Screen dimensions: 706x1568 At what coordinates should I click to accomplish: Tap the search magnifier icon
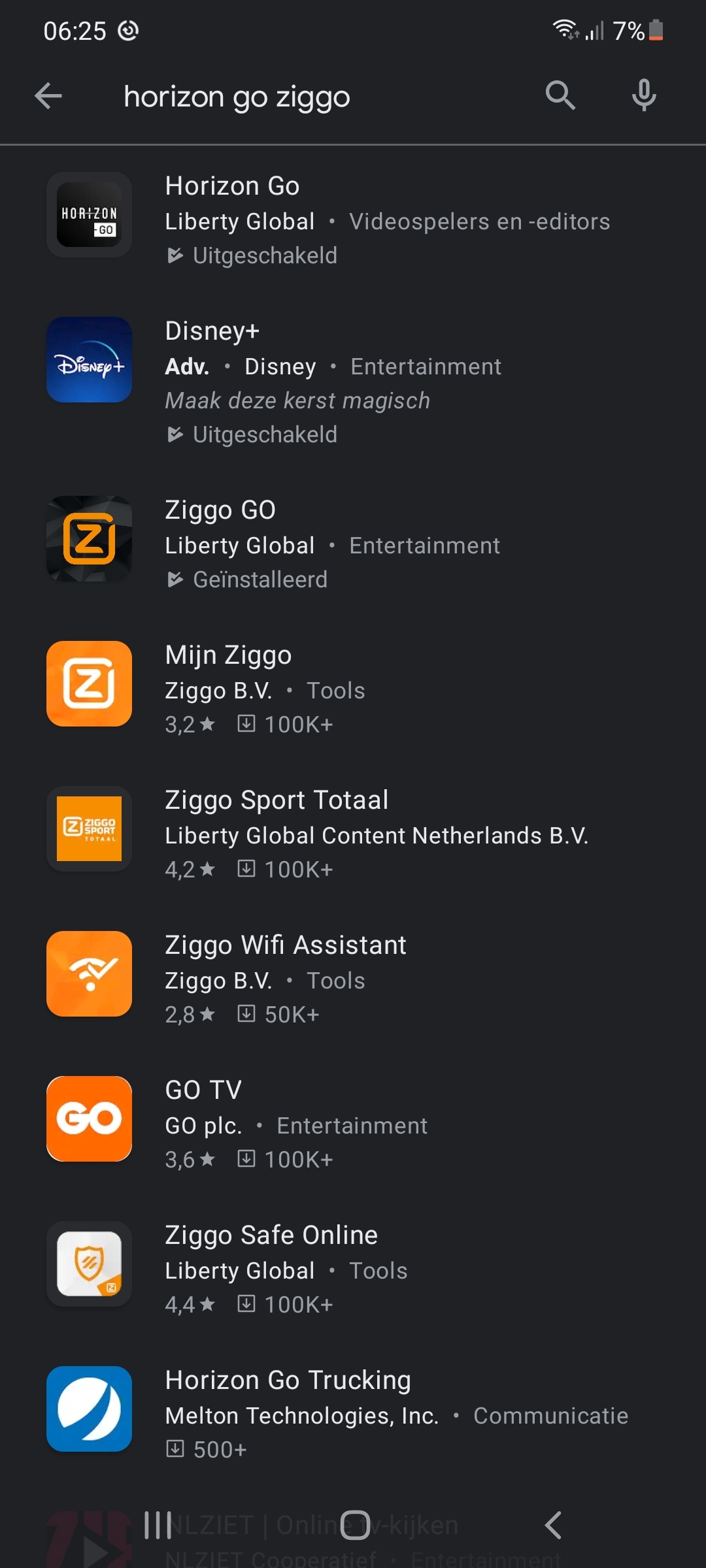[560, 96]
